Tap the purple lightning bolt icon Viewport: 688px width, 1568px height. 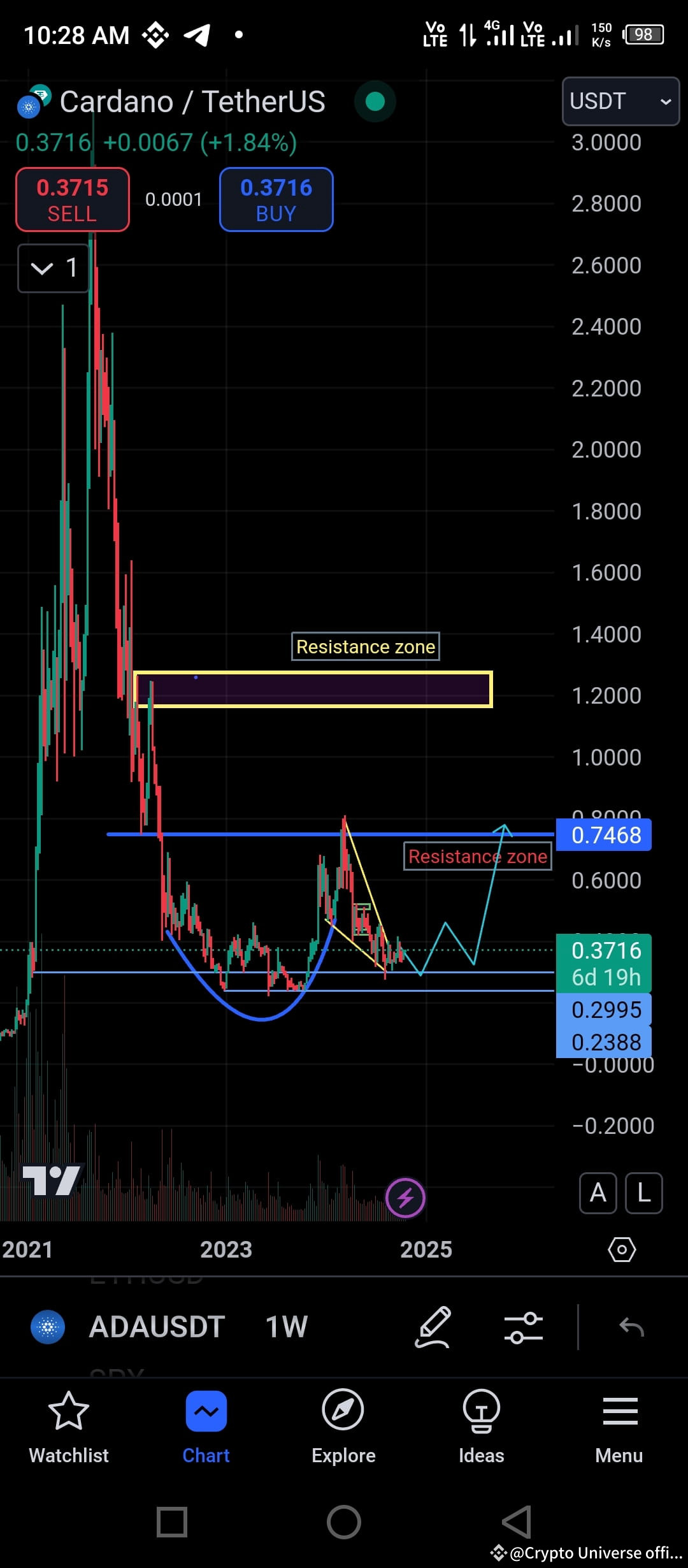click(x=406, y=1198)
